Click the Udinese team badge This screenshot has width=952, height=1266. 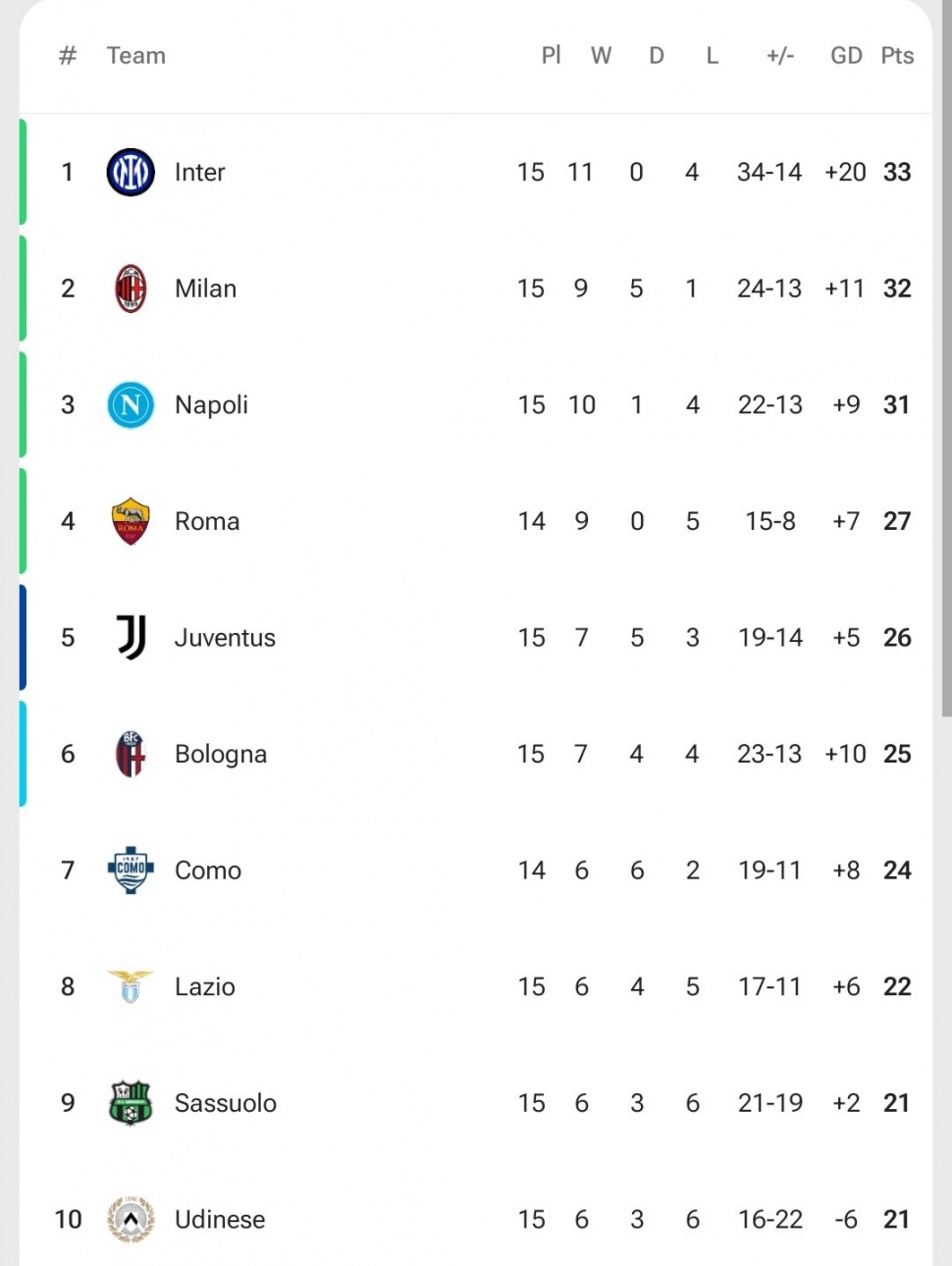[131, 1219]
